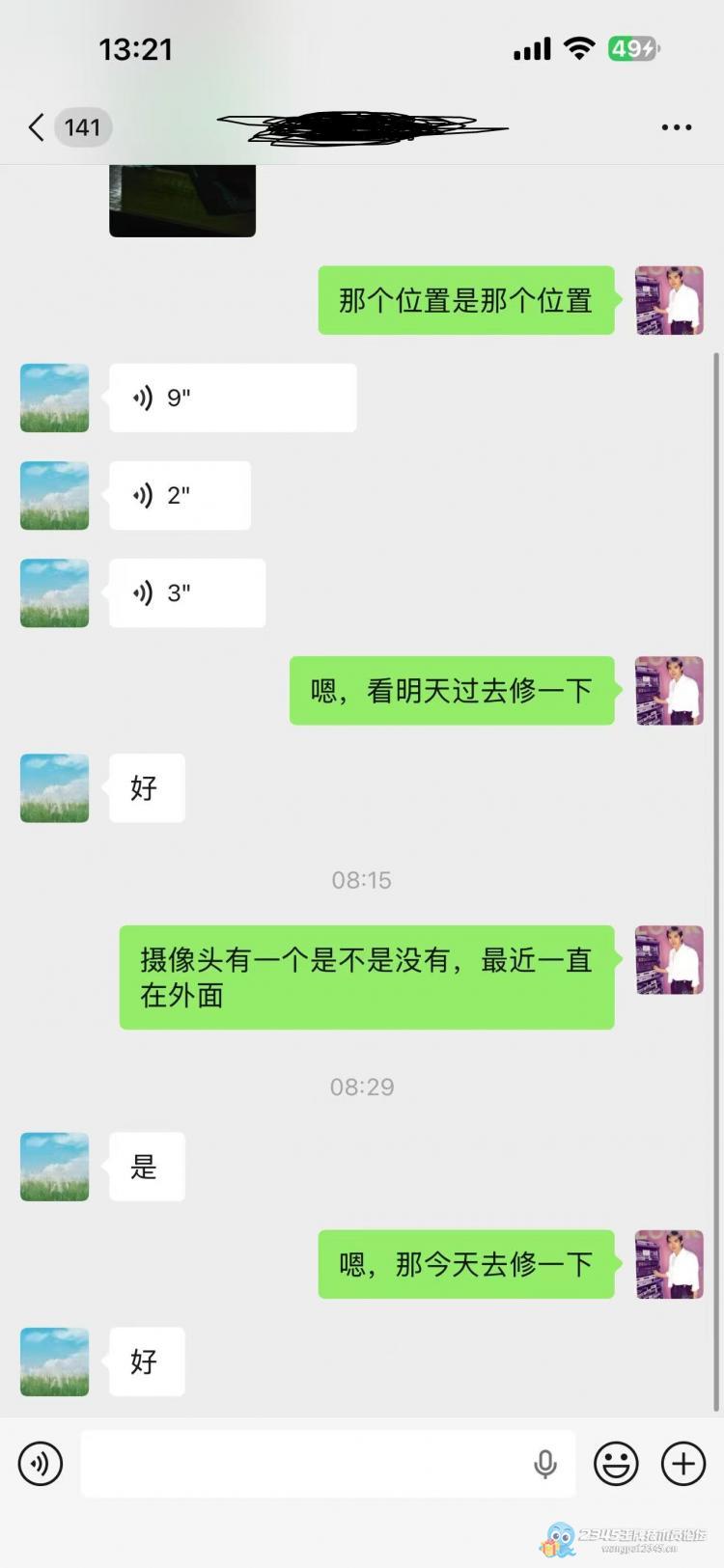Open the emoji sticker panel
Viewport: 724px width, 1568px height.
[616, 1464]
